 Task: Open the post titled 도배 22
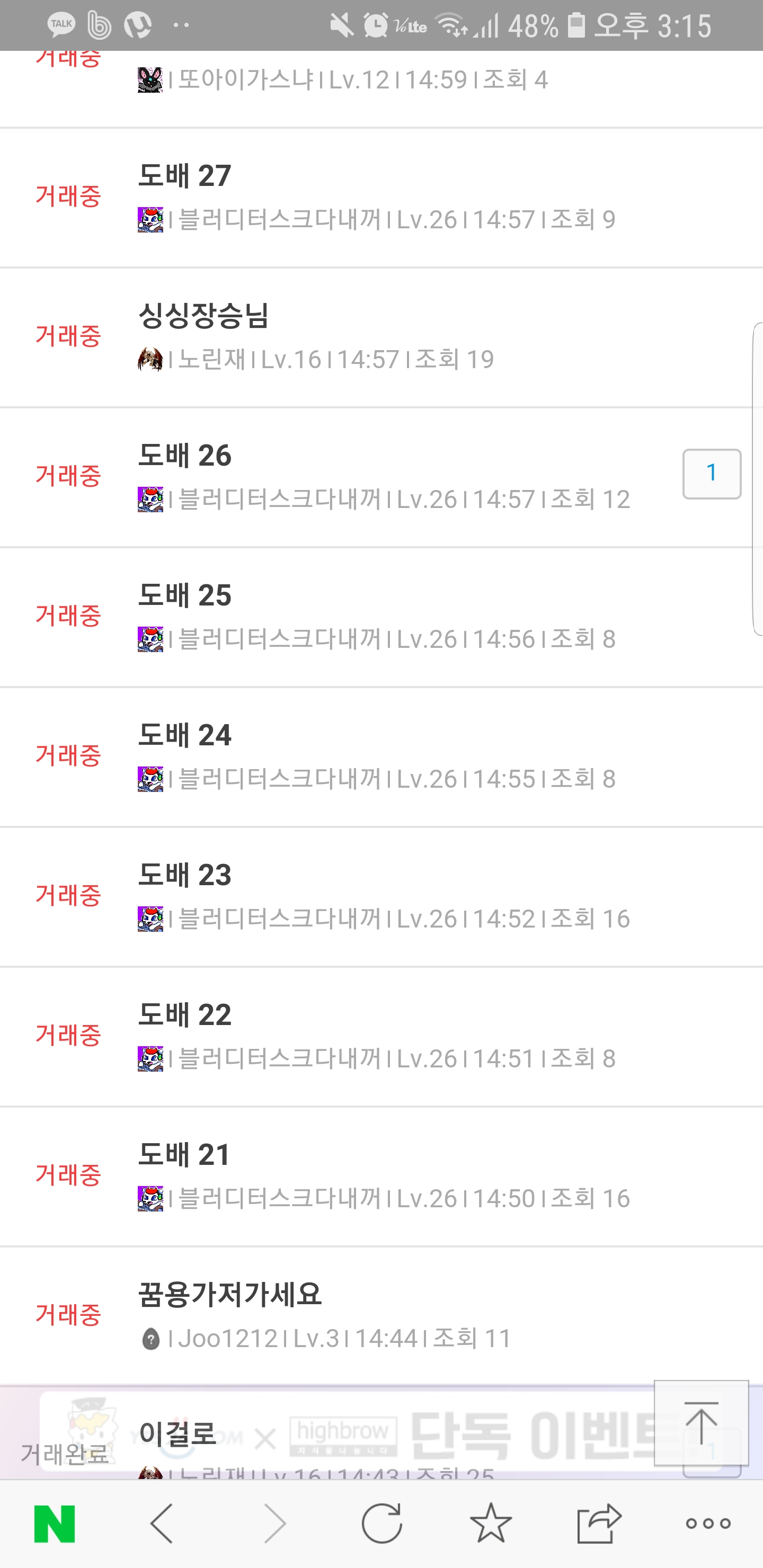point(185,1014)
